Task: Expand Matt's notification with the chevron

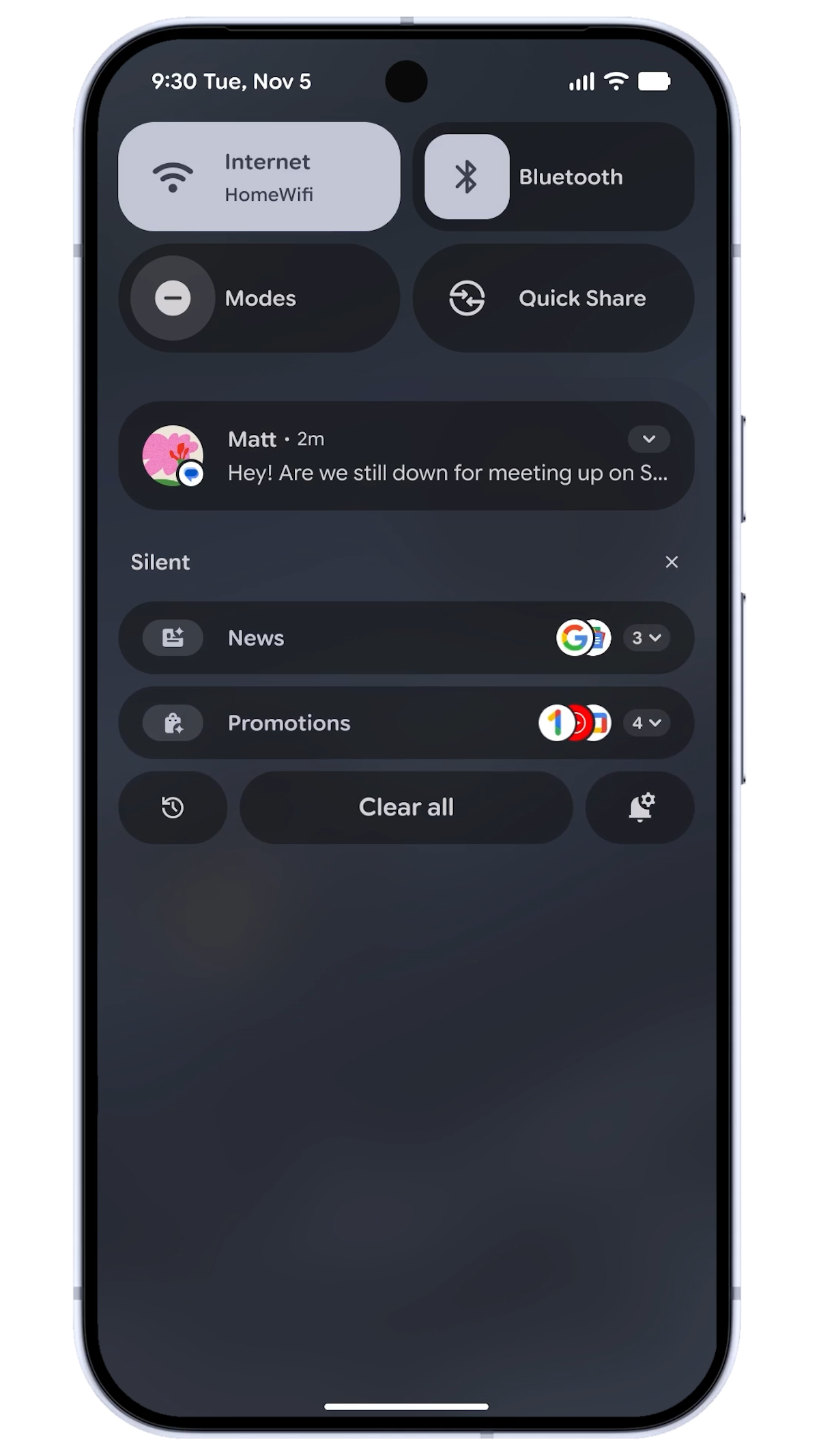Action: [x=649, y=439]
